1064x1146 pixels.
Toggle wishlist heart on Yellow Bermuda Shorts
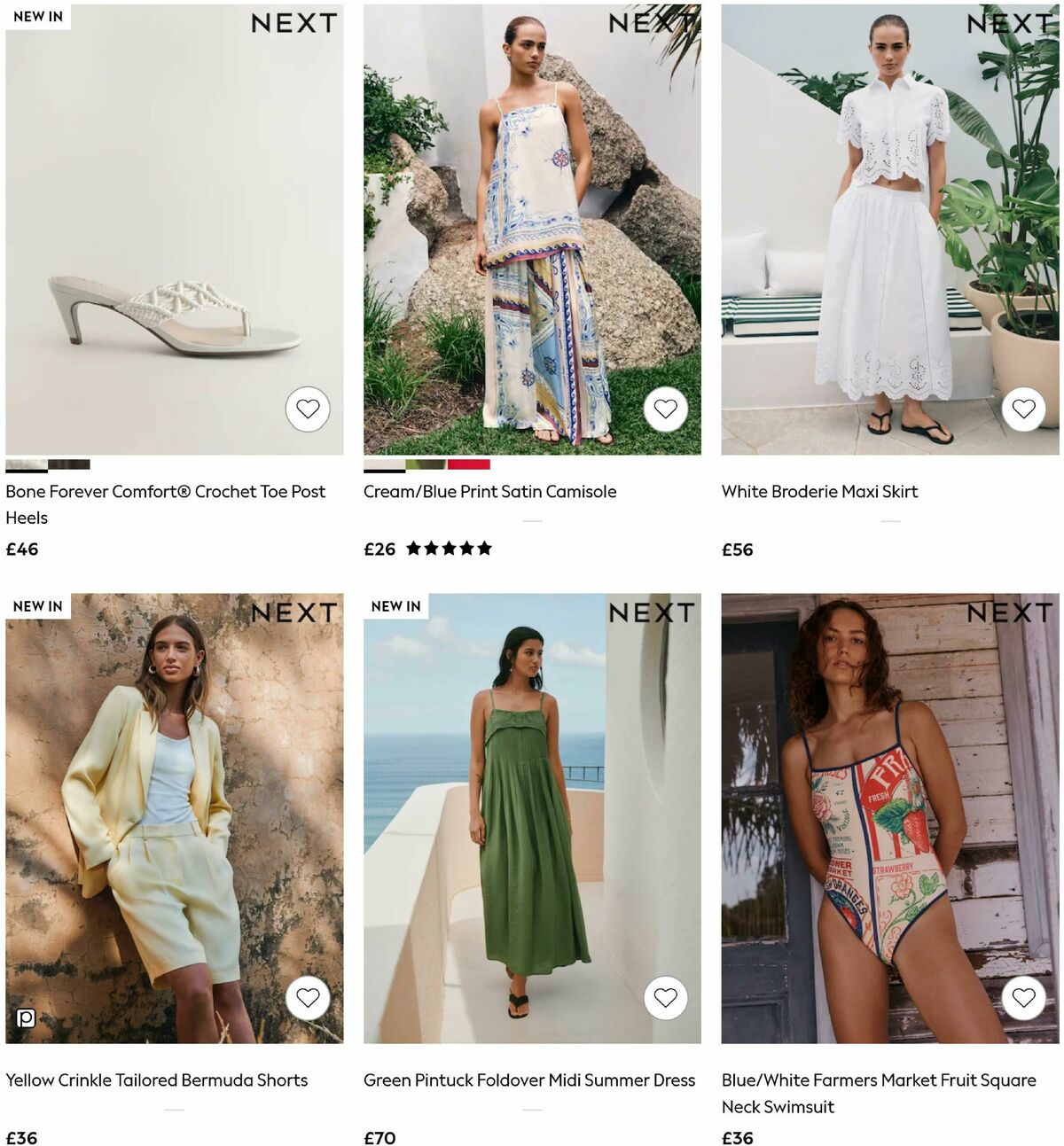[308, 998]
